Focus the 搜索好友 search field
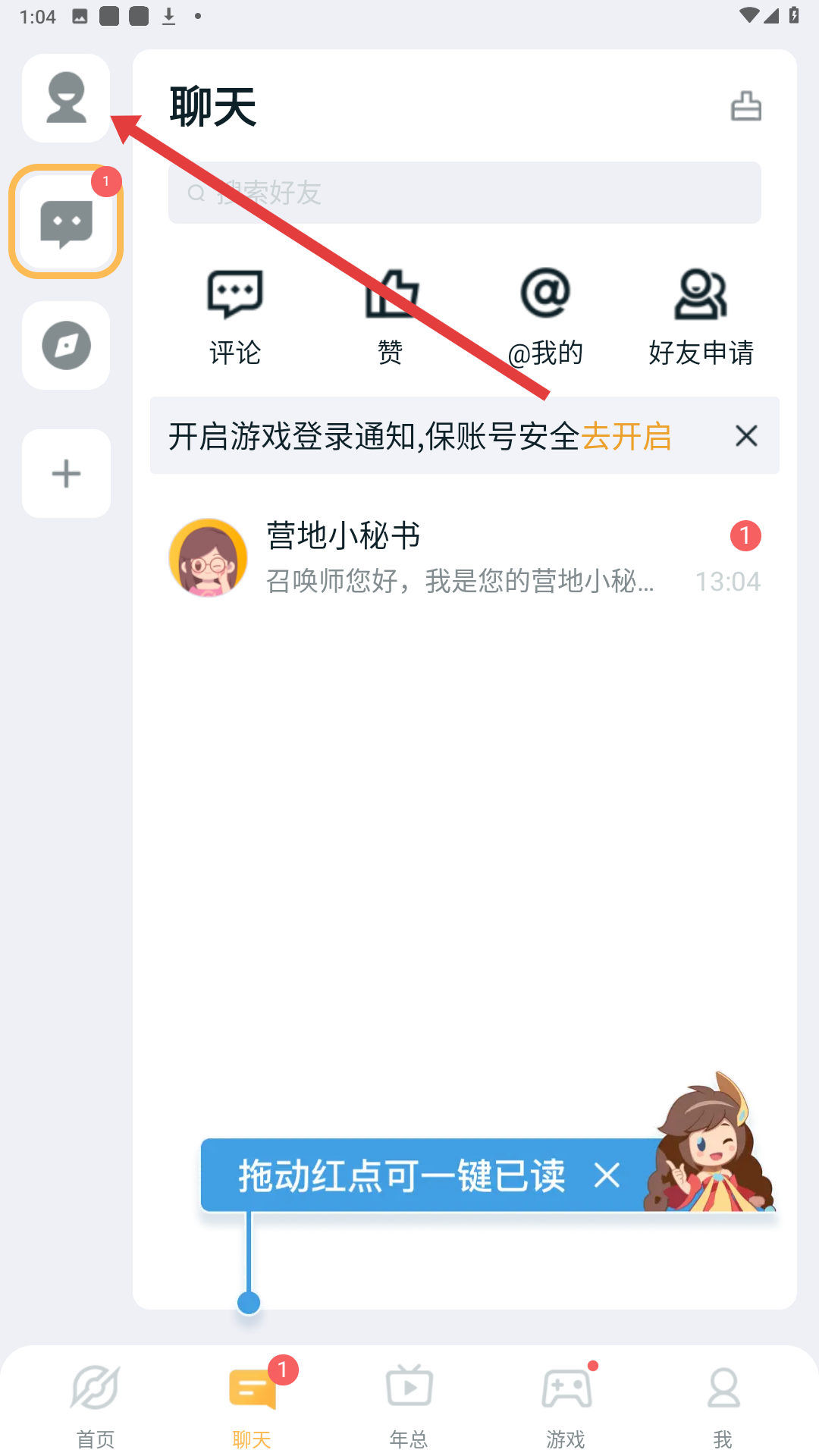The width and height of the screenshot is (819, 1456). pyautogui.click(x=464, y=193)
